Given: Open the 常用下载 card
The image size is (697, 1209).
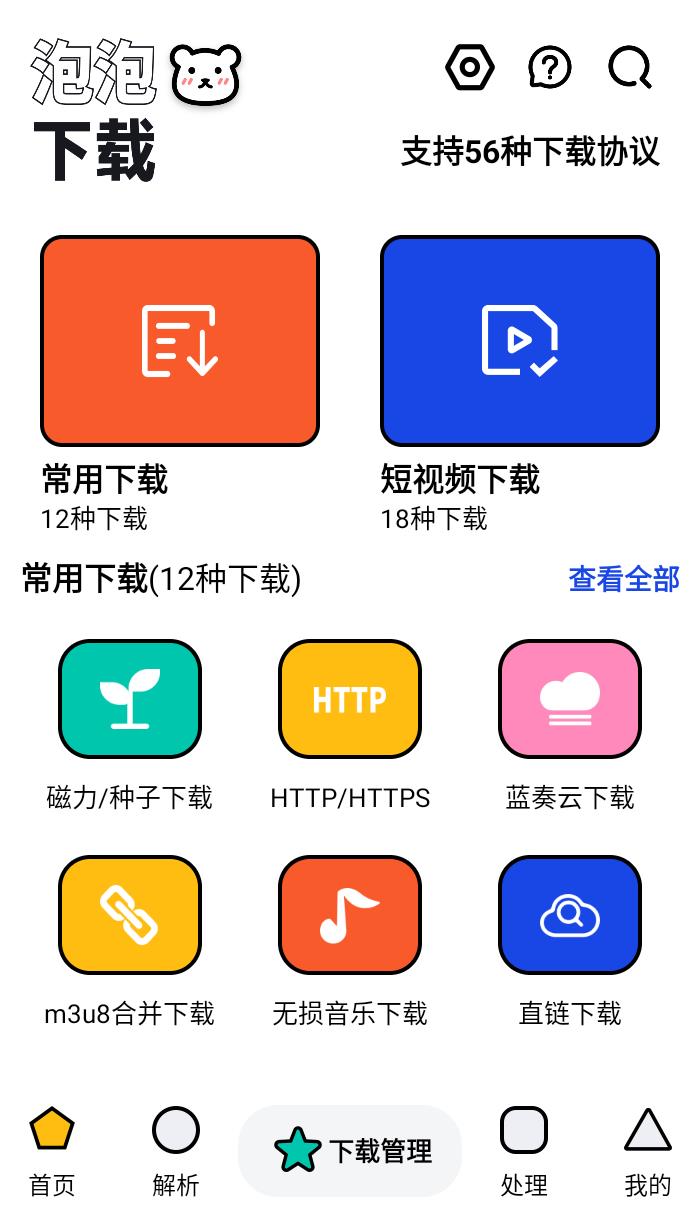Looking at the screenshot, I should pyautogui.click(x=180, y=341).
